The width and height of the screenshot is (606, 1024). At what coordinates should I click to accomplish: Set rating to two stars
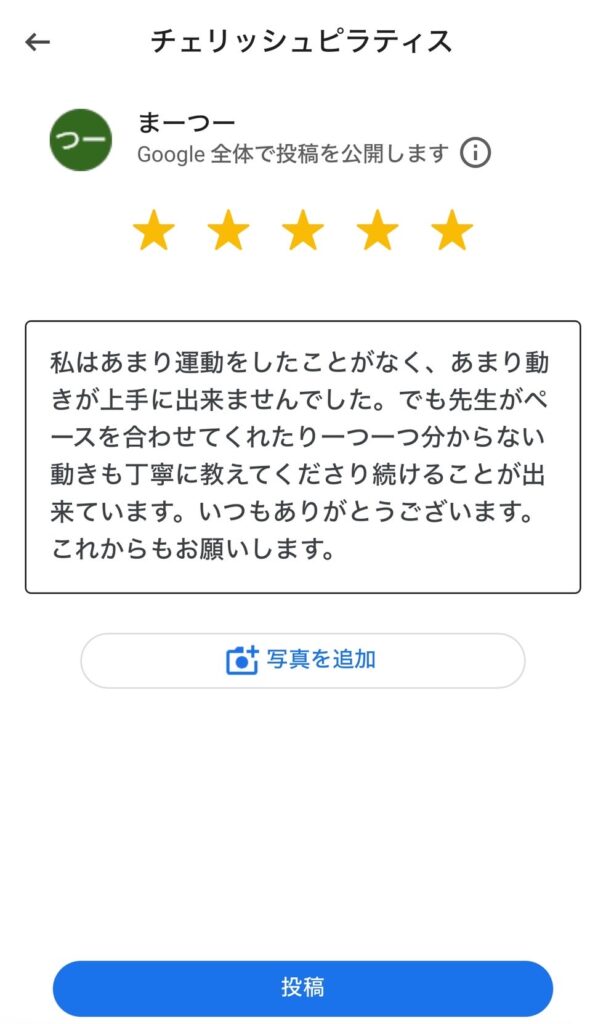pos(228,232)
